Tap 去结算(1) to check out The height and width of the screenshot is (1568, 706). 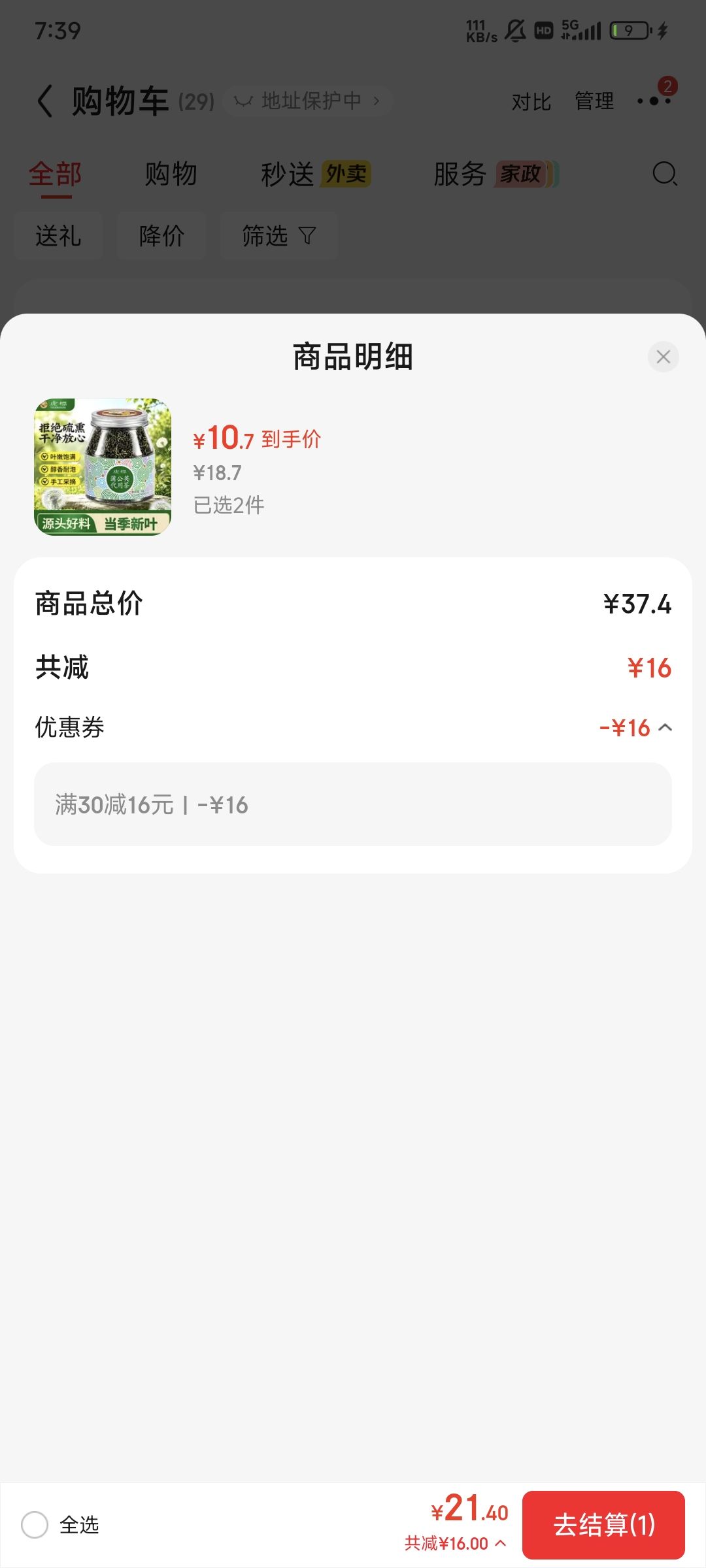(603, 1525)
